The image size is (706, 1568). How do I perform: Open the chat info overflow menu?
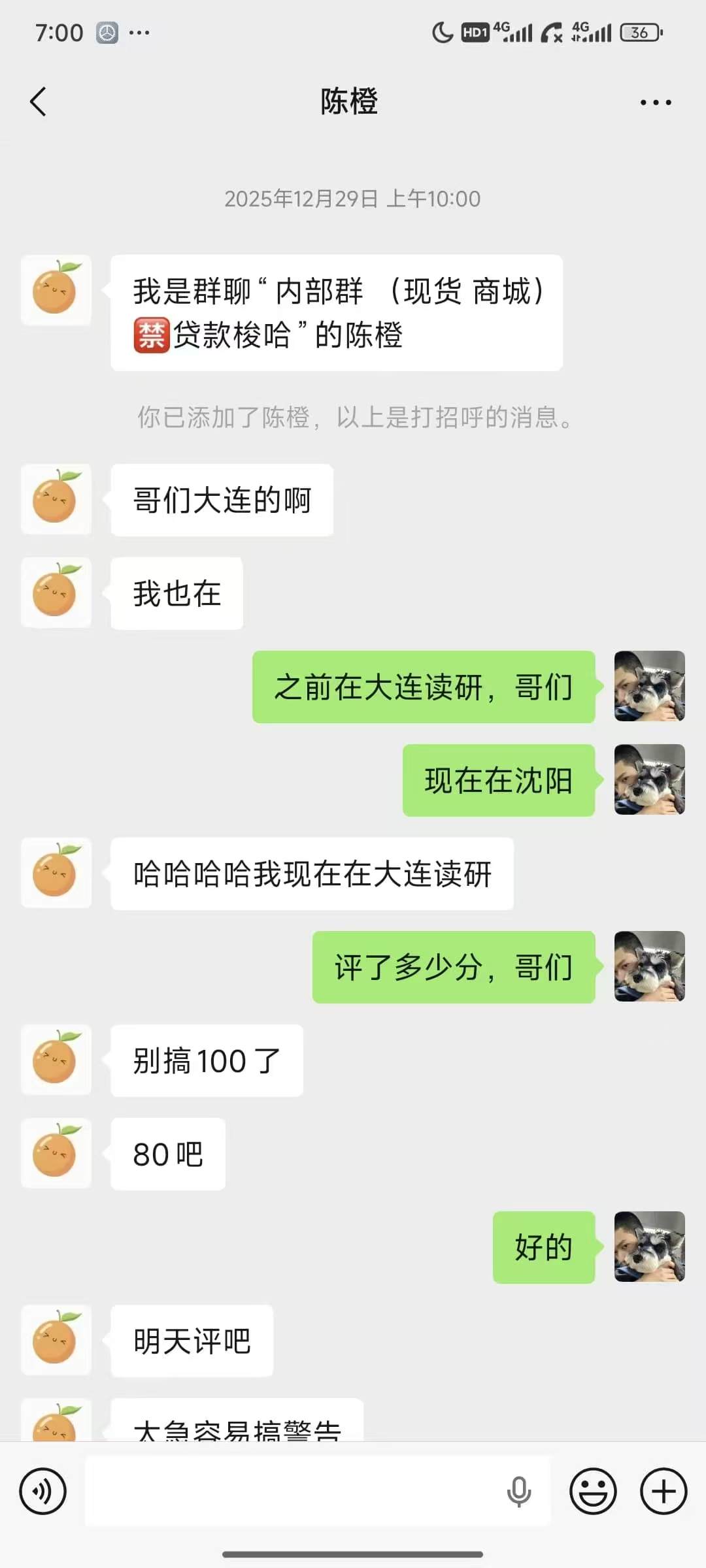coord(655,103)
